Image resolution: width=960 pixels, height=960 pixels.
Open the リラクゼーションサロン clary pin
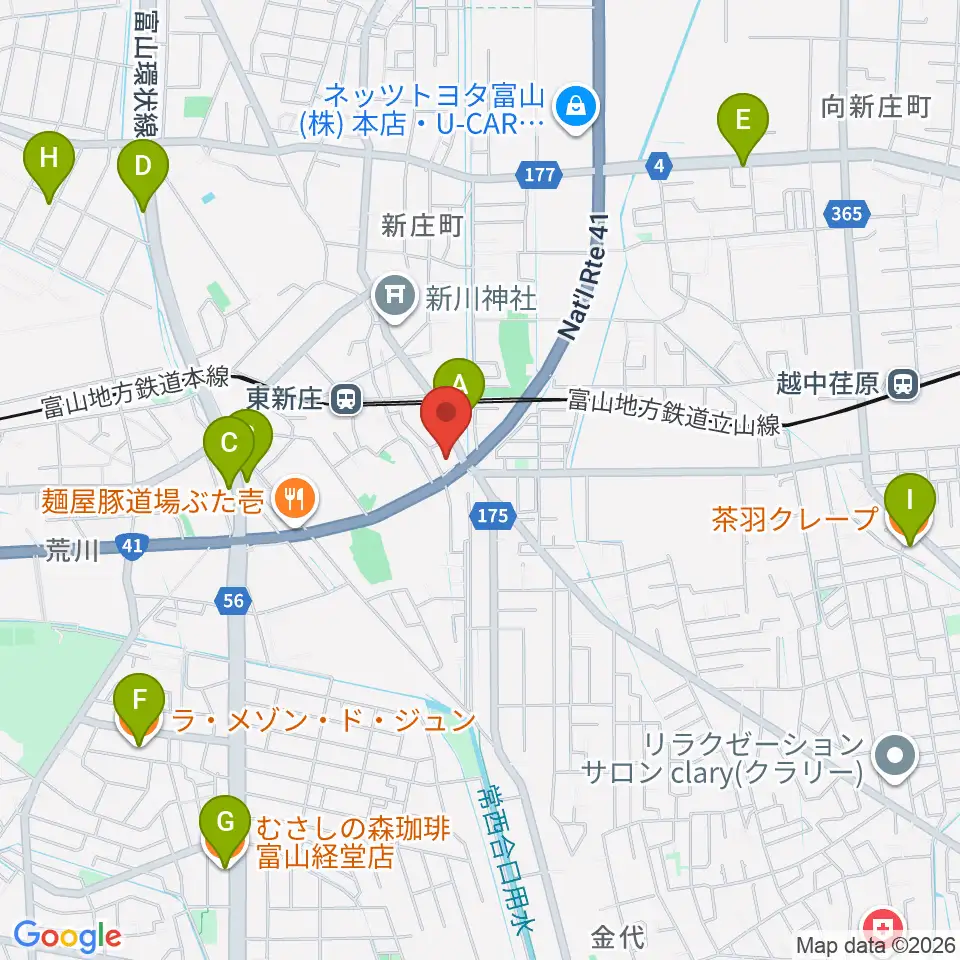(x=894, y=759)
